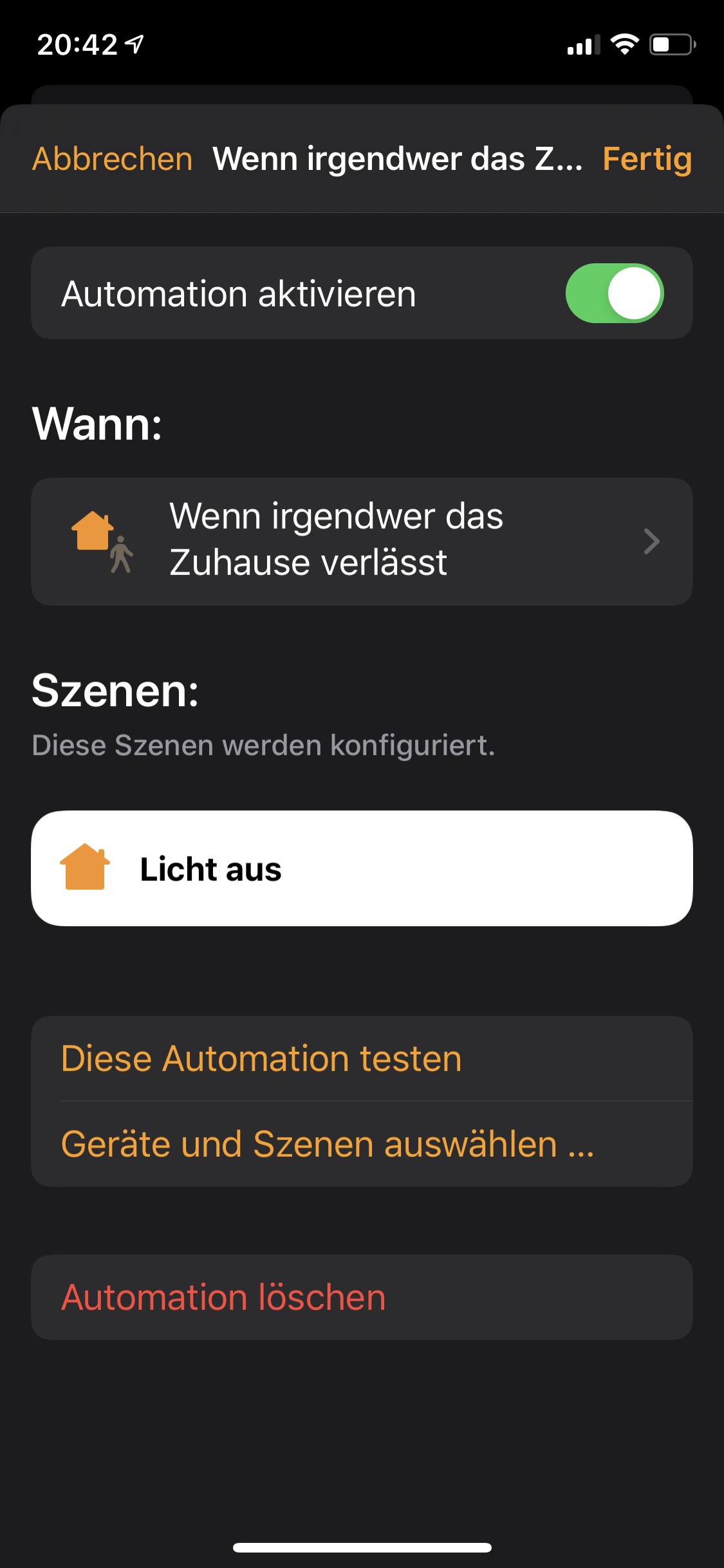Toggle the Automation aktivieren switch
724x1568 pixels.
614,294
